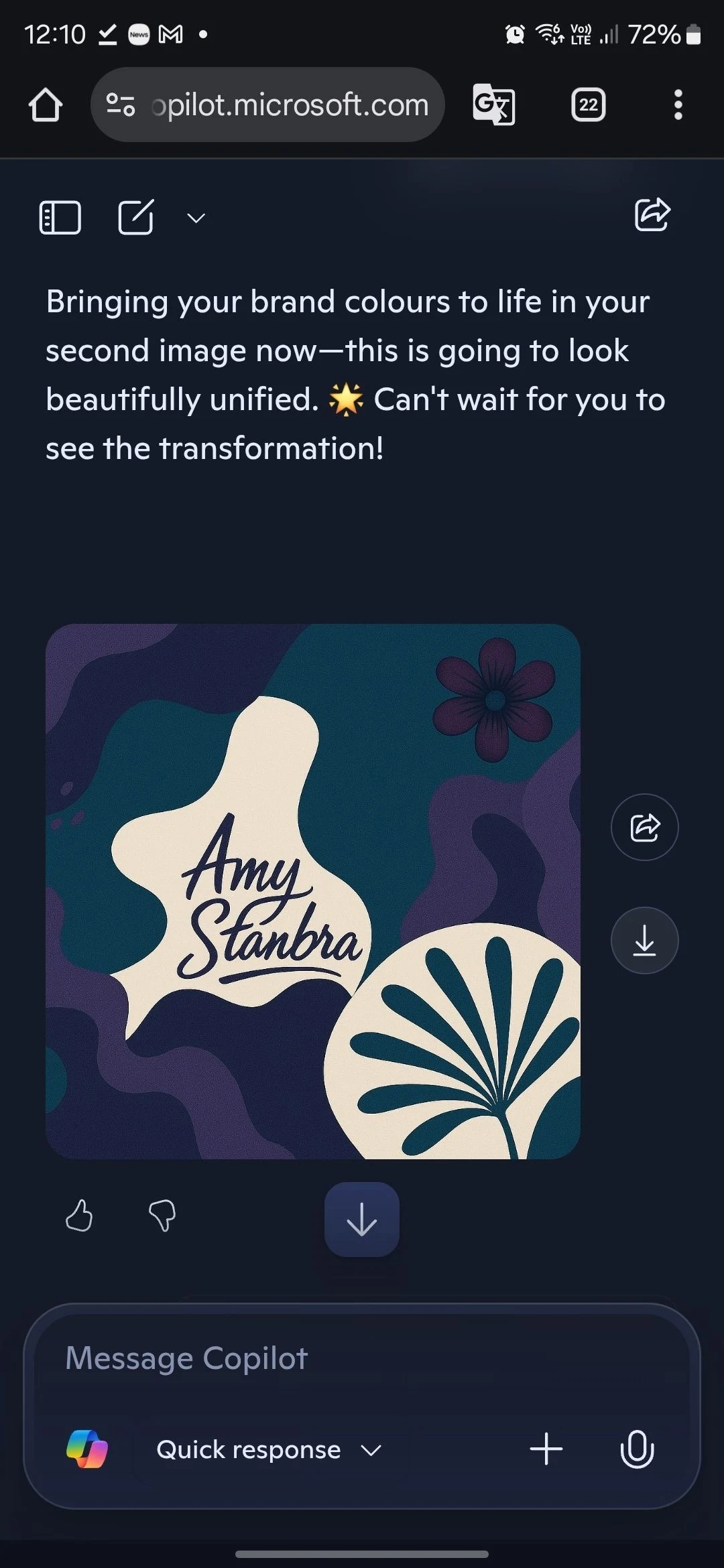This screenshot has height=1568, width=724.
Task: Download the generated image
Action: pyautogui.click(x=644, y=940)
